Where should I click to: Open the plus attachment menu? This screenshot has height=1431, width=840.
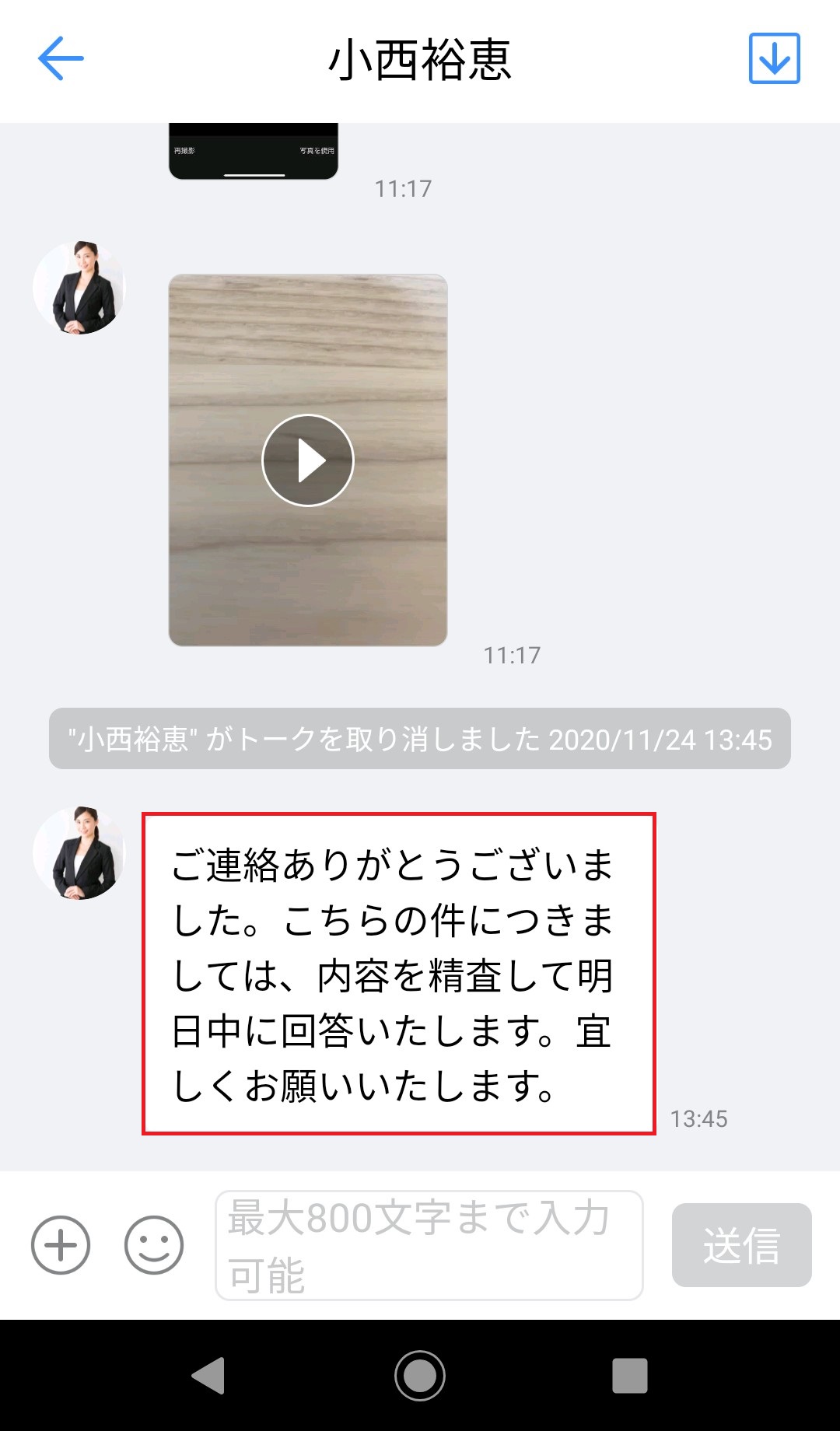61,1244
